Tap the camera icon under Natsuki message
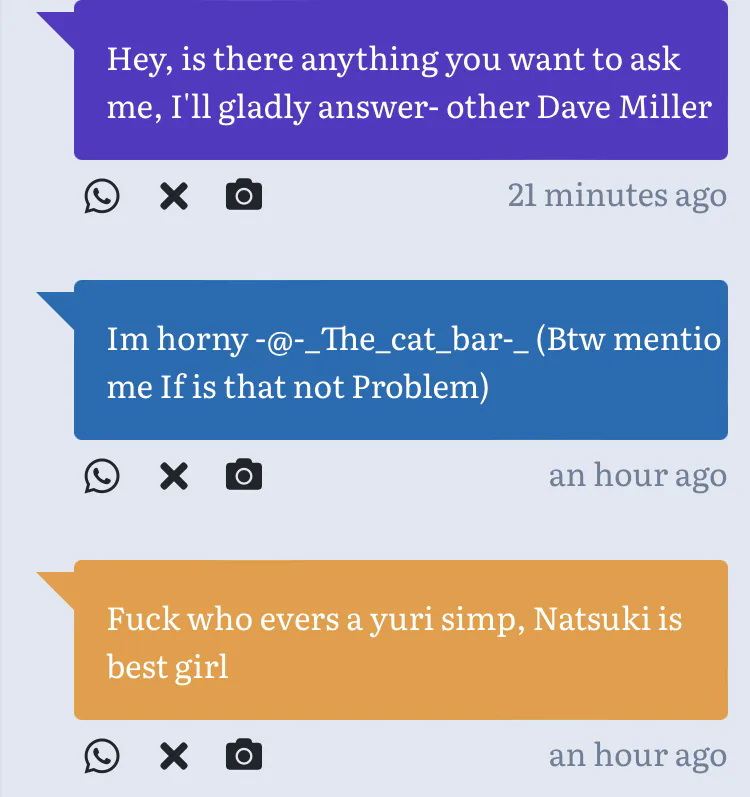Viewport: 750px width, 797px height. 244,756
